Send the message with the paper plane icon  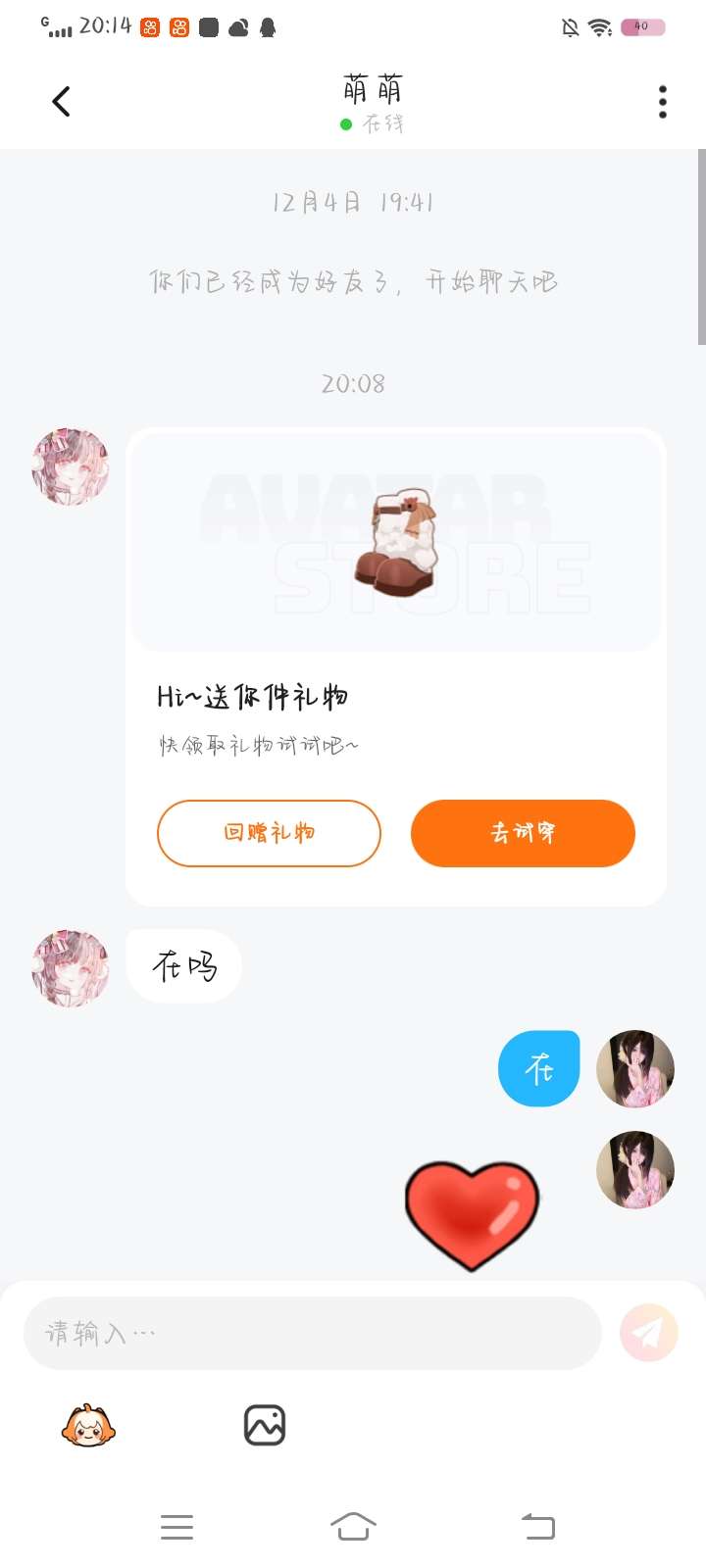click(648, 1333)
